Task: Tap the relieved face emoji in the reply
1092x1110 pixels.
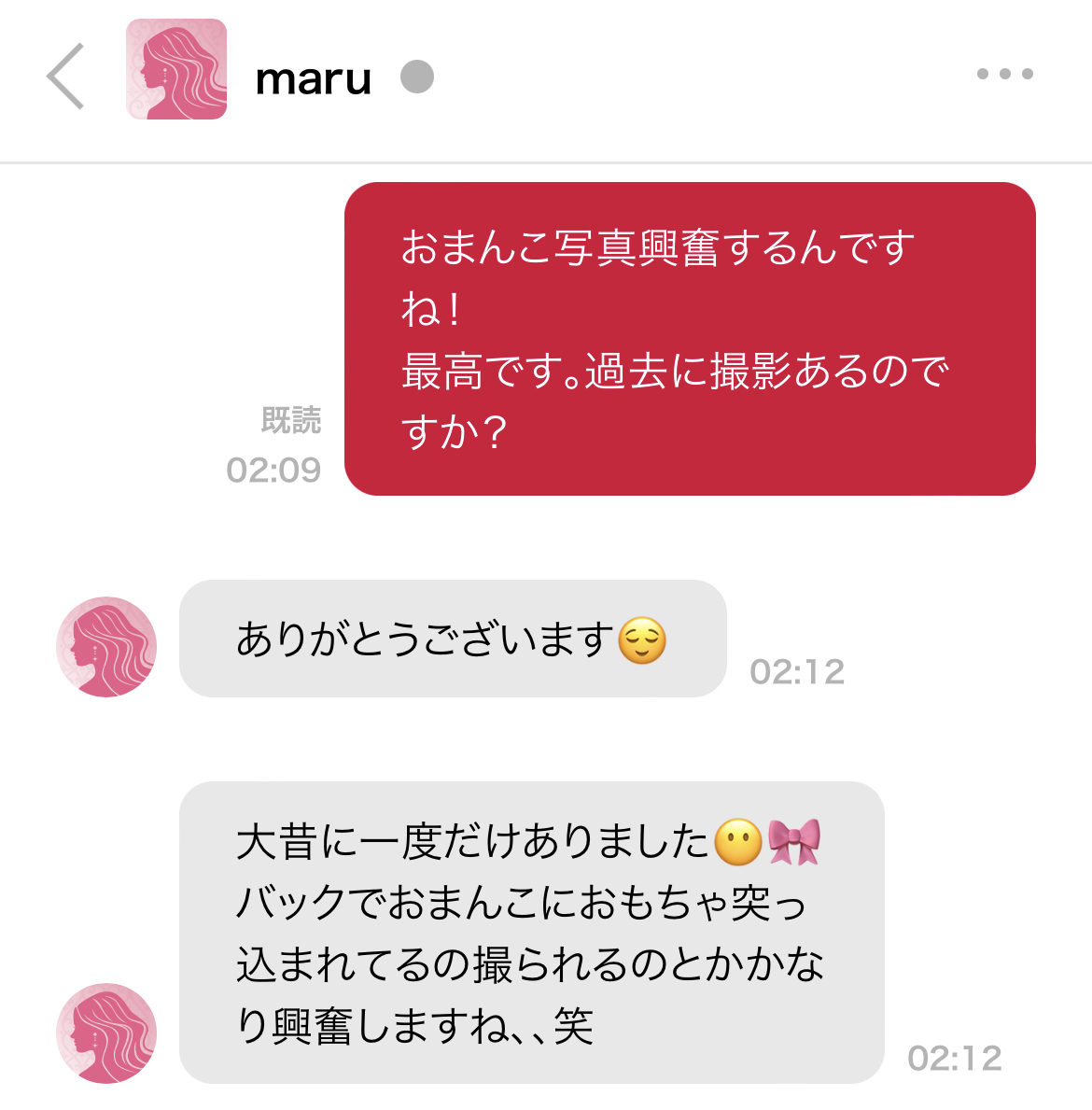Action: point(644,640)
